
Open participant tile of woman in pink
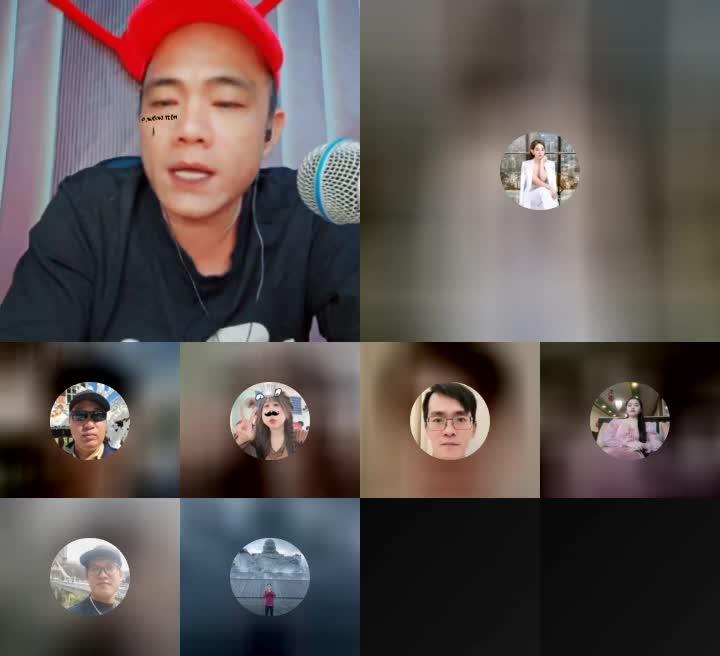click(x=630, y=420)
